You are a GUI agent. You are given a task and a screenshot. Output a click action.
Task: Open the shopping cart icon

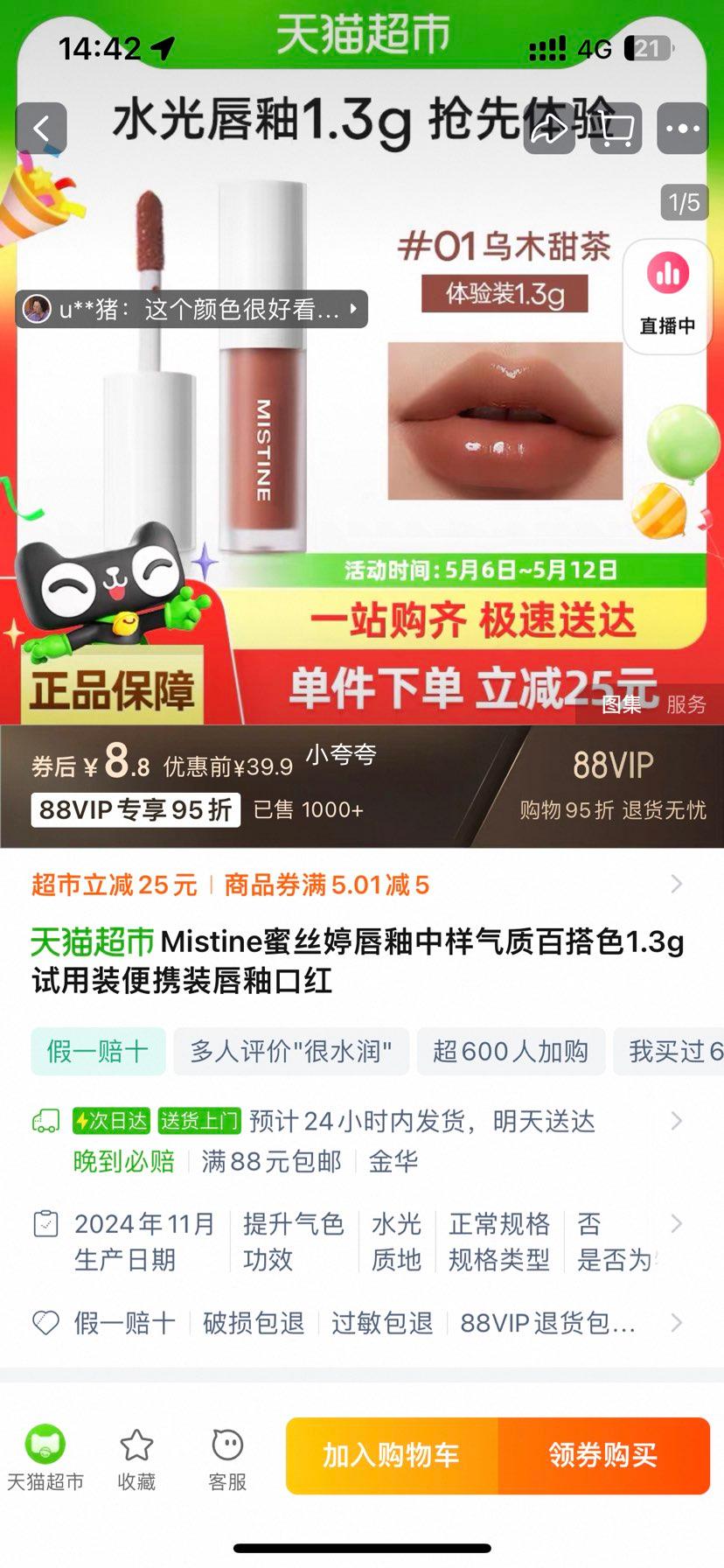(x=616, y=129)
